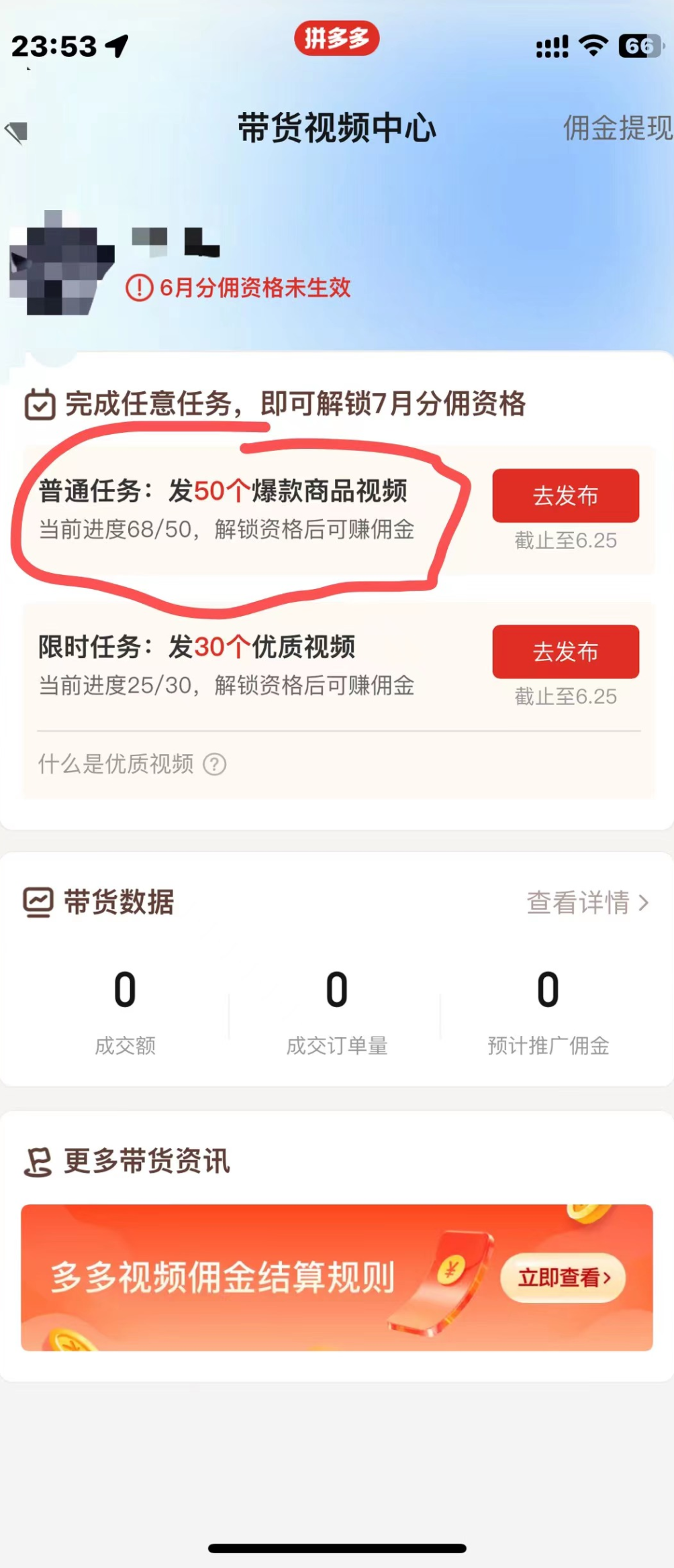
Task: Tap the 拼多多 logo badge at top
Action: pos(338,39)
